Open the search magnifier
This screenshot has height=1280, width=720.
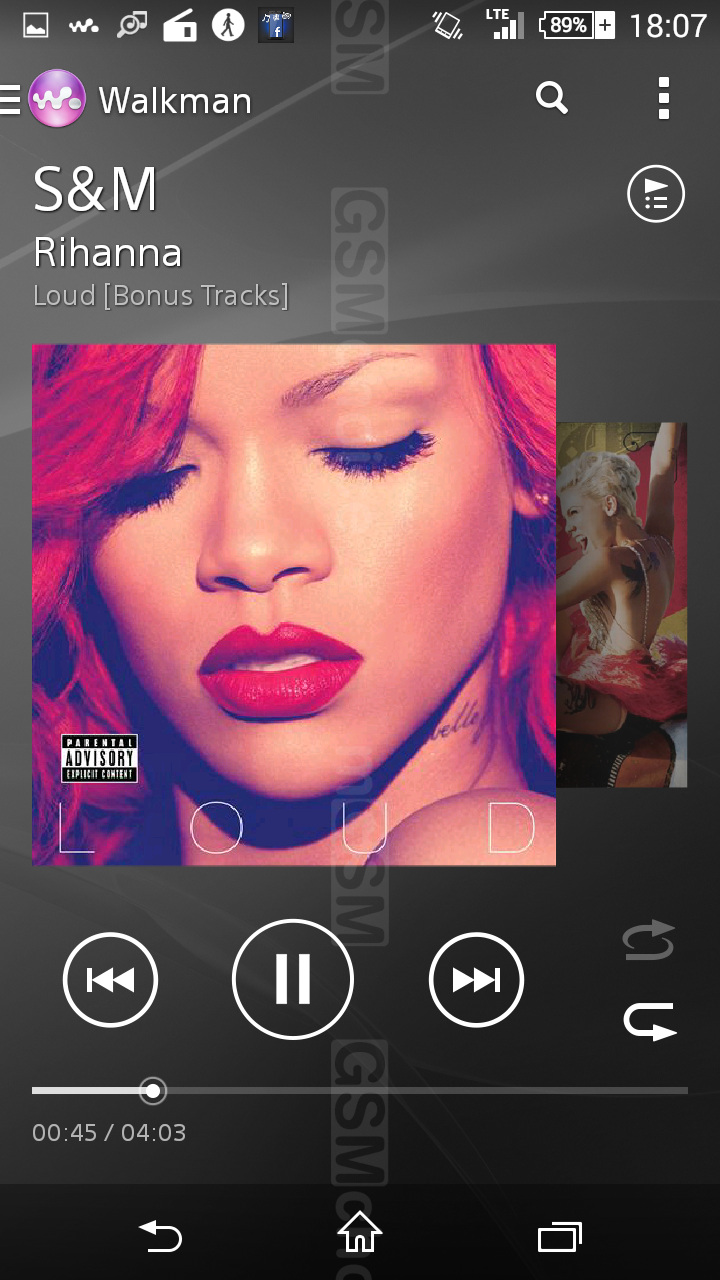[x=552, y=98]
